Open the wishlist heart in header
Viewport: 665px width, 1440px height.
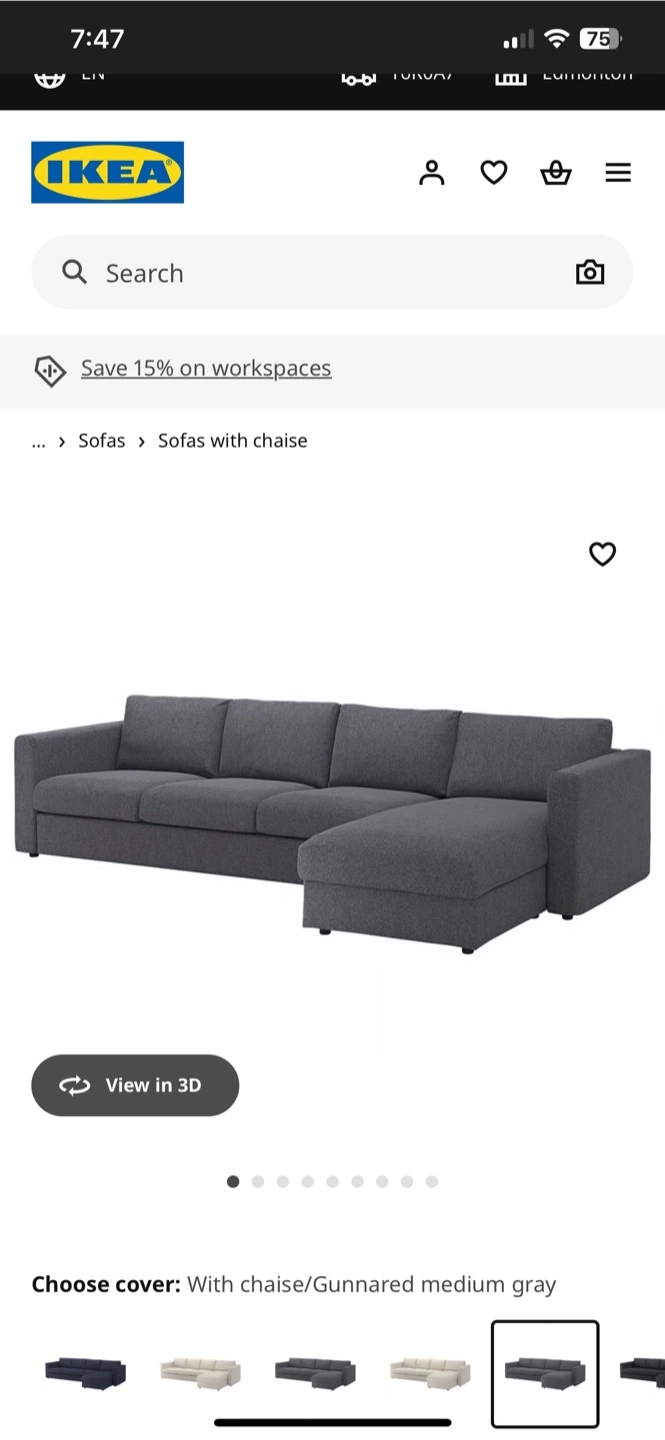point(494,173)
